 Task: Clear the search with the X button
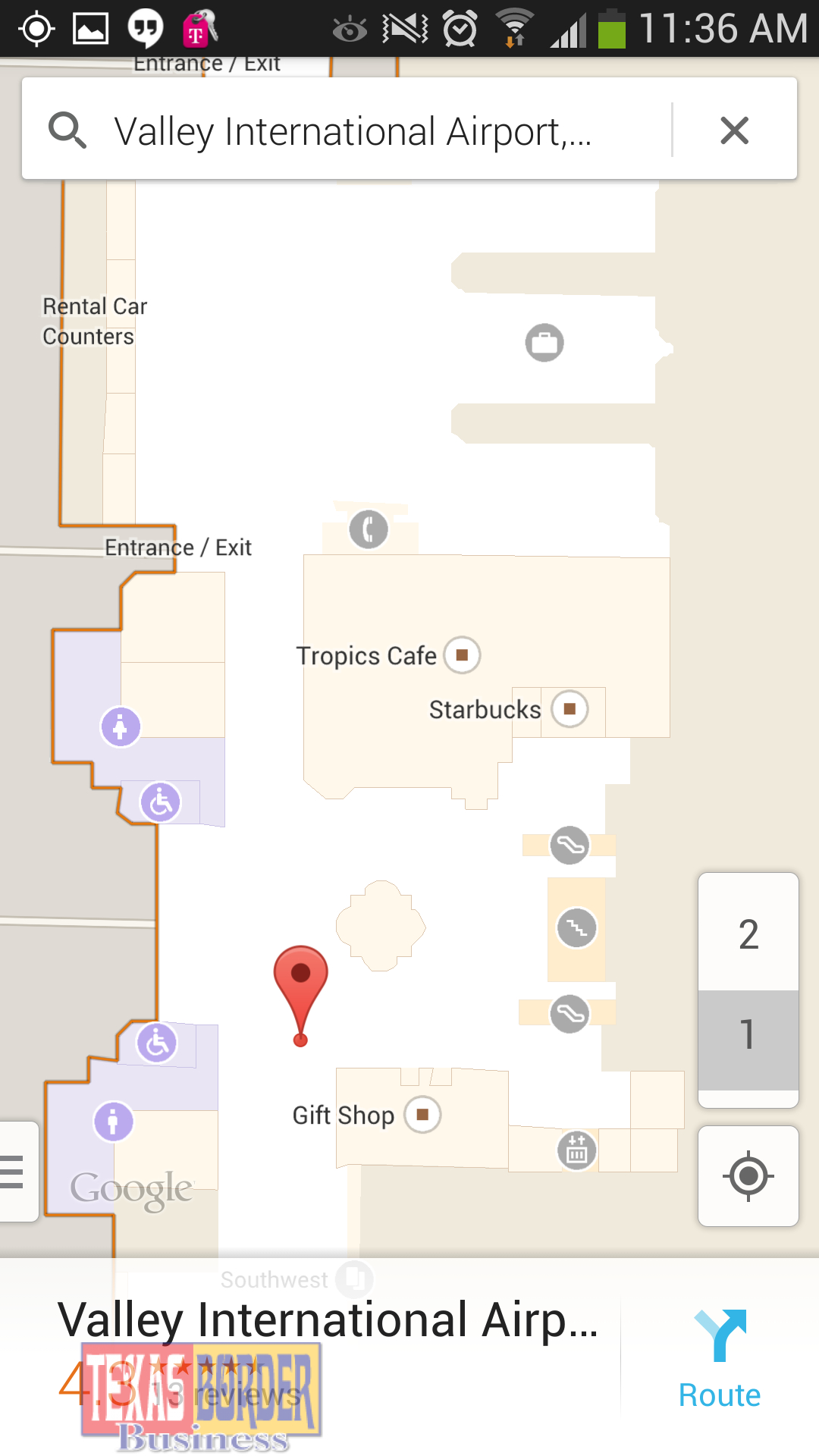[x=734, y=130]
